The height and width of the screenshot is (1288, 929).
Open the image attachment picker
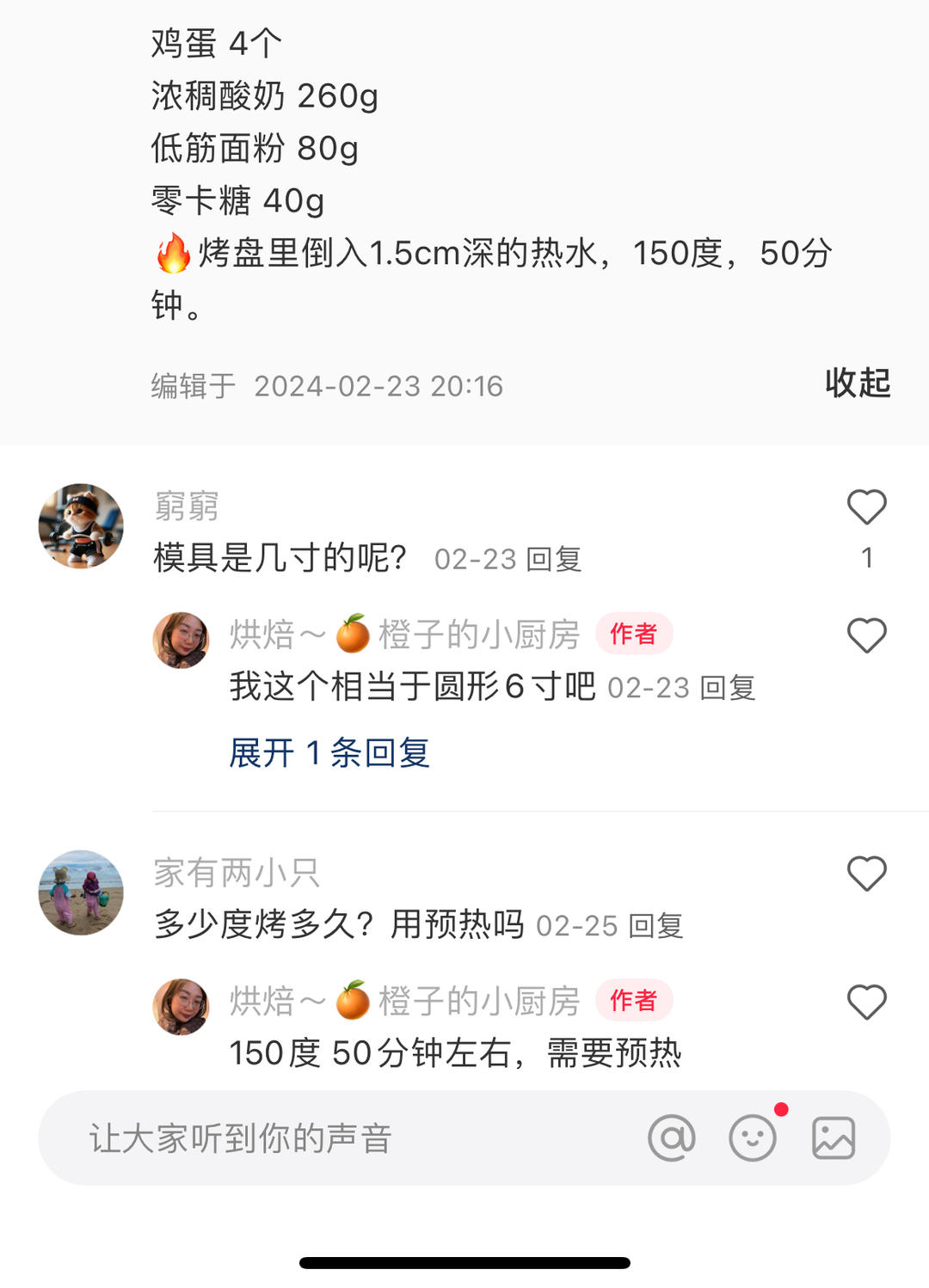tap(833, 1139)
